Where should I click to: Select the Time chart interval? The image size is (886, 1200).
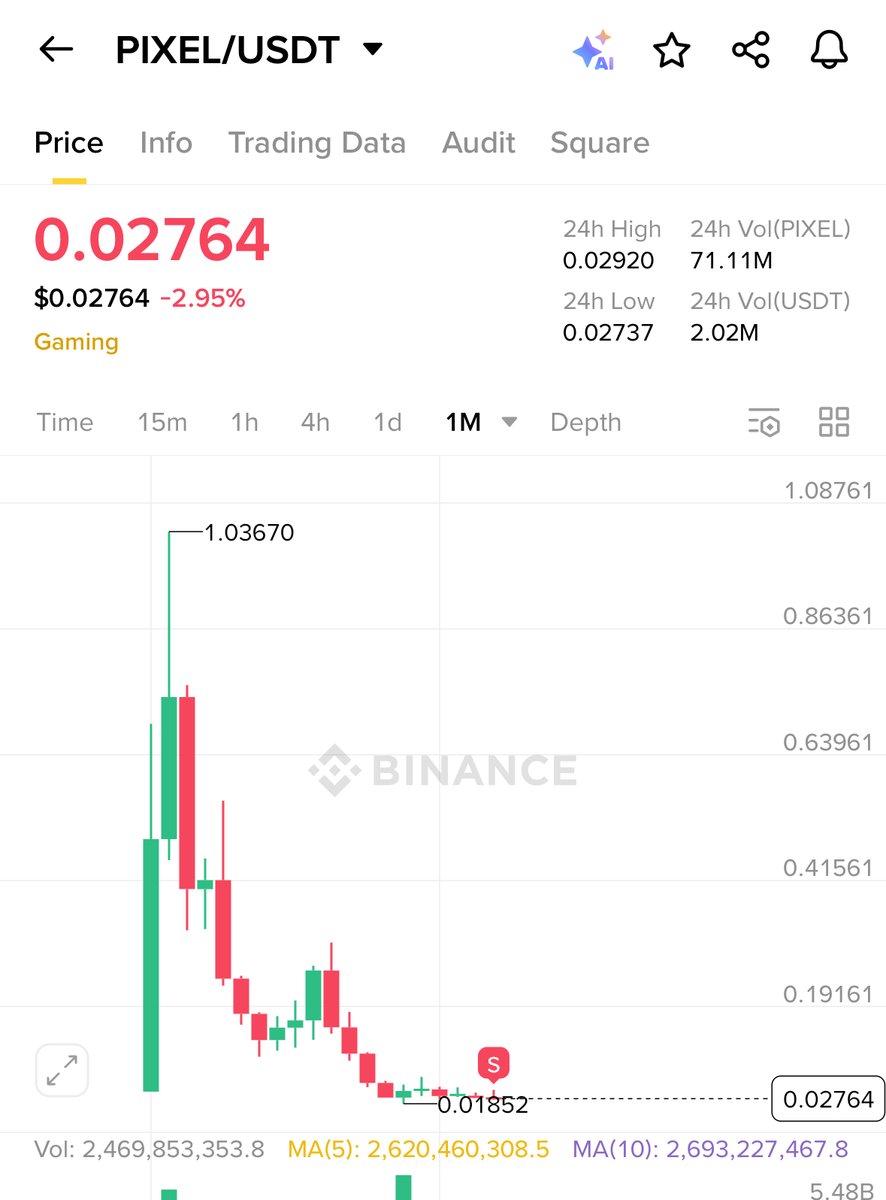click(65, 422)
